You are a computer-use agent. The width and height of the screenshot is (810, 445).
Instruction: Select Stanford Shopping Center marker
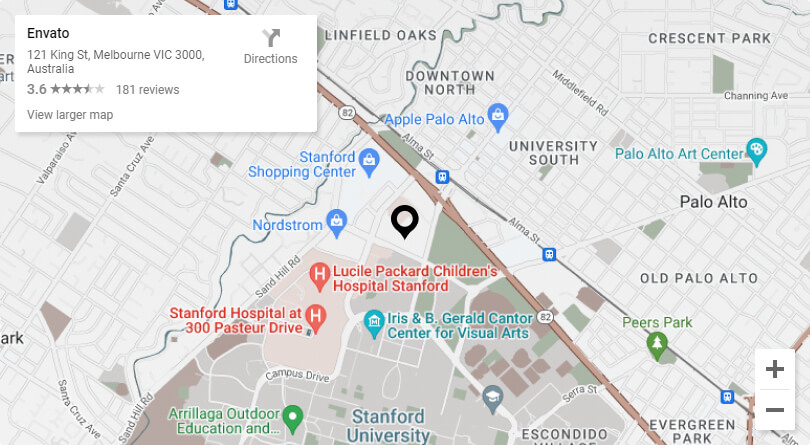tap(369, 160)
